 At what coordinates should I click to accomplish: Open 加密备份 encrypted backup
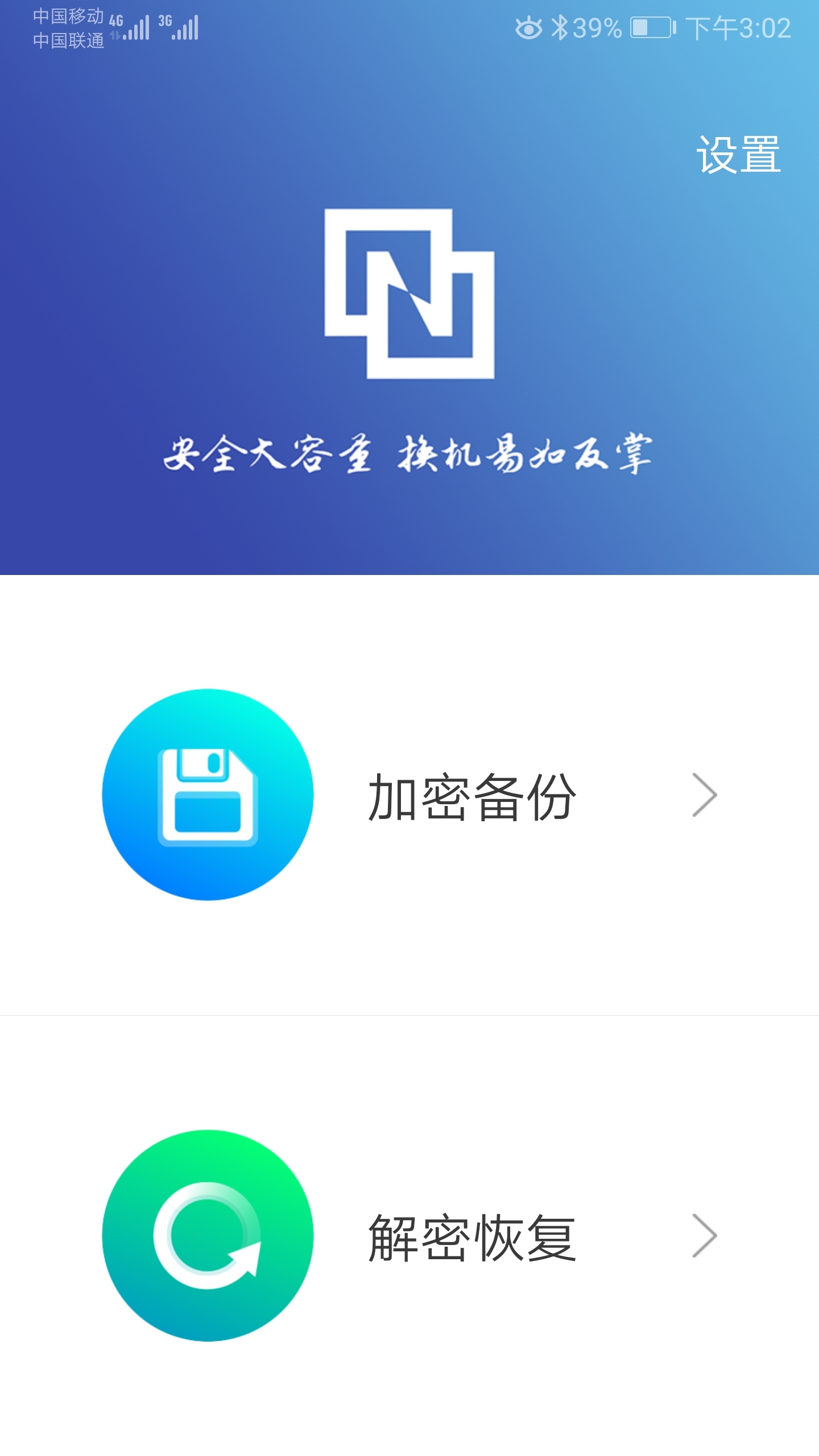pyautogui.click(x=409, y=795)
